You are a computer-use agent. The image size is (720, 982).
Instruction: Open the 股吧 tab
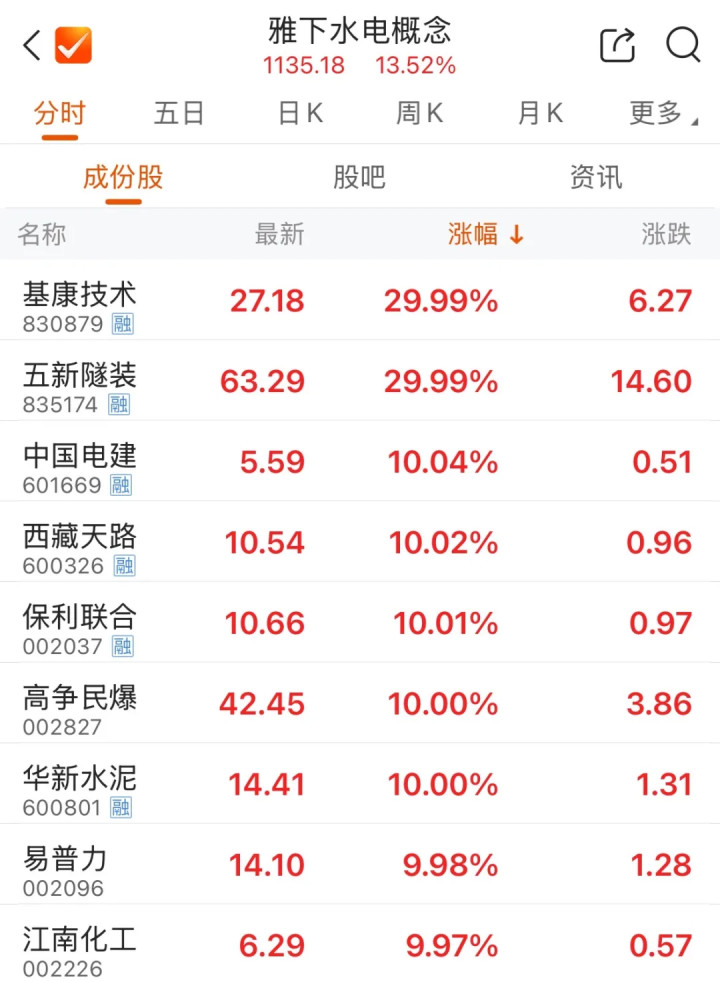(359, 178)
